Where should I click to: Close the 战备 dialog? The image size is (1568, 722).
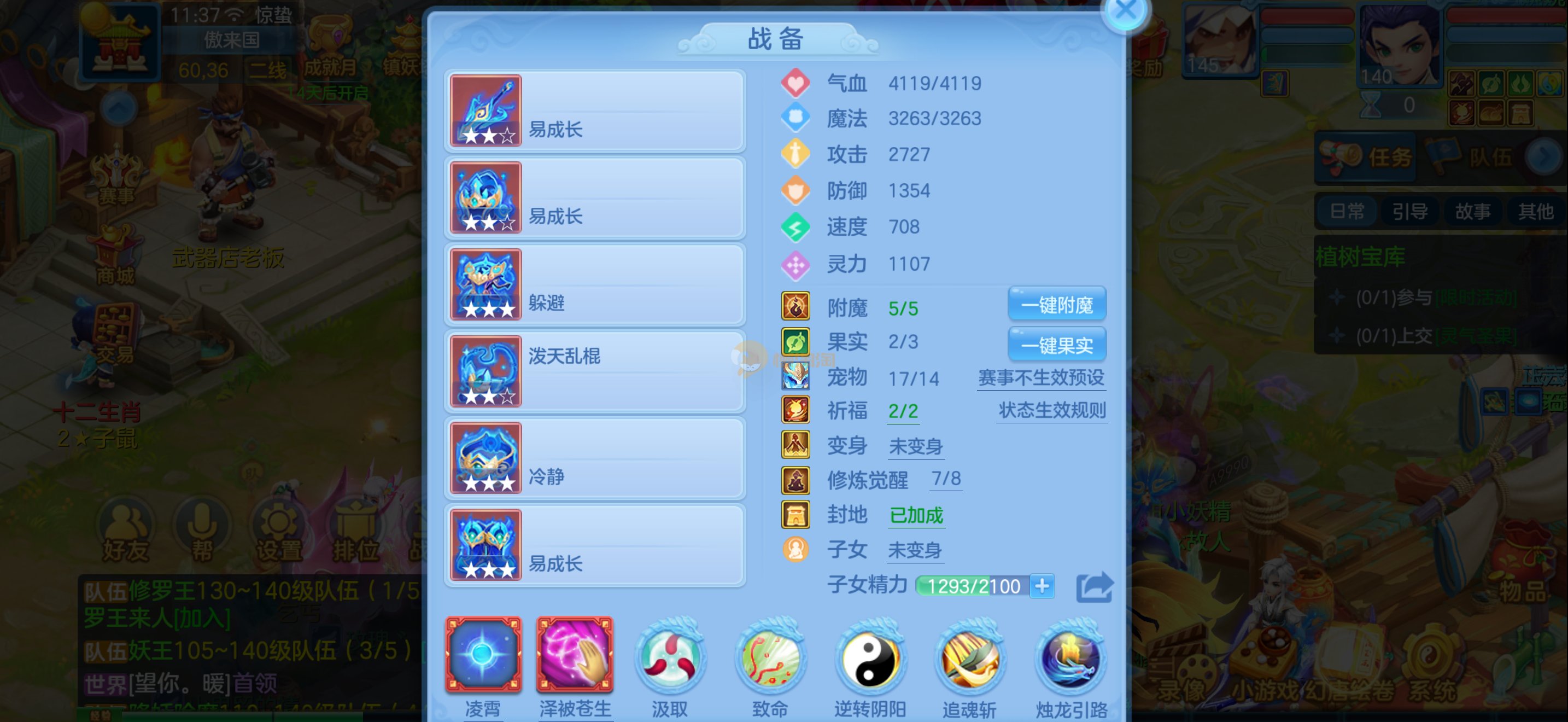(1125, 11)
